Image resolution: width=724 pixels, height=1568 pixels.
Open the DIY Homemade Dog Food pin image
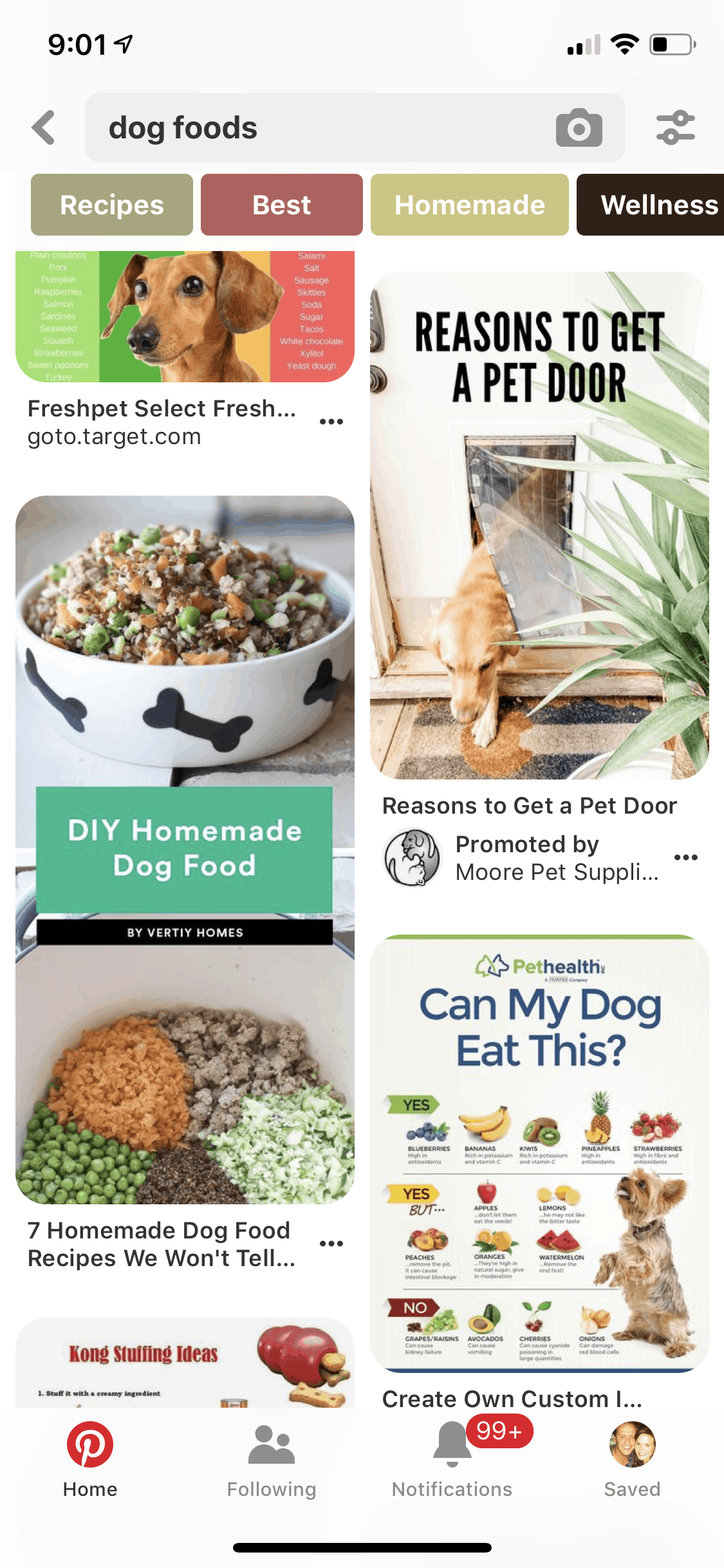(185, 837)
